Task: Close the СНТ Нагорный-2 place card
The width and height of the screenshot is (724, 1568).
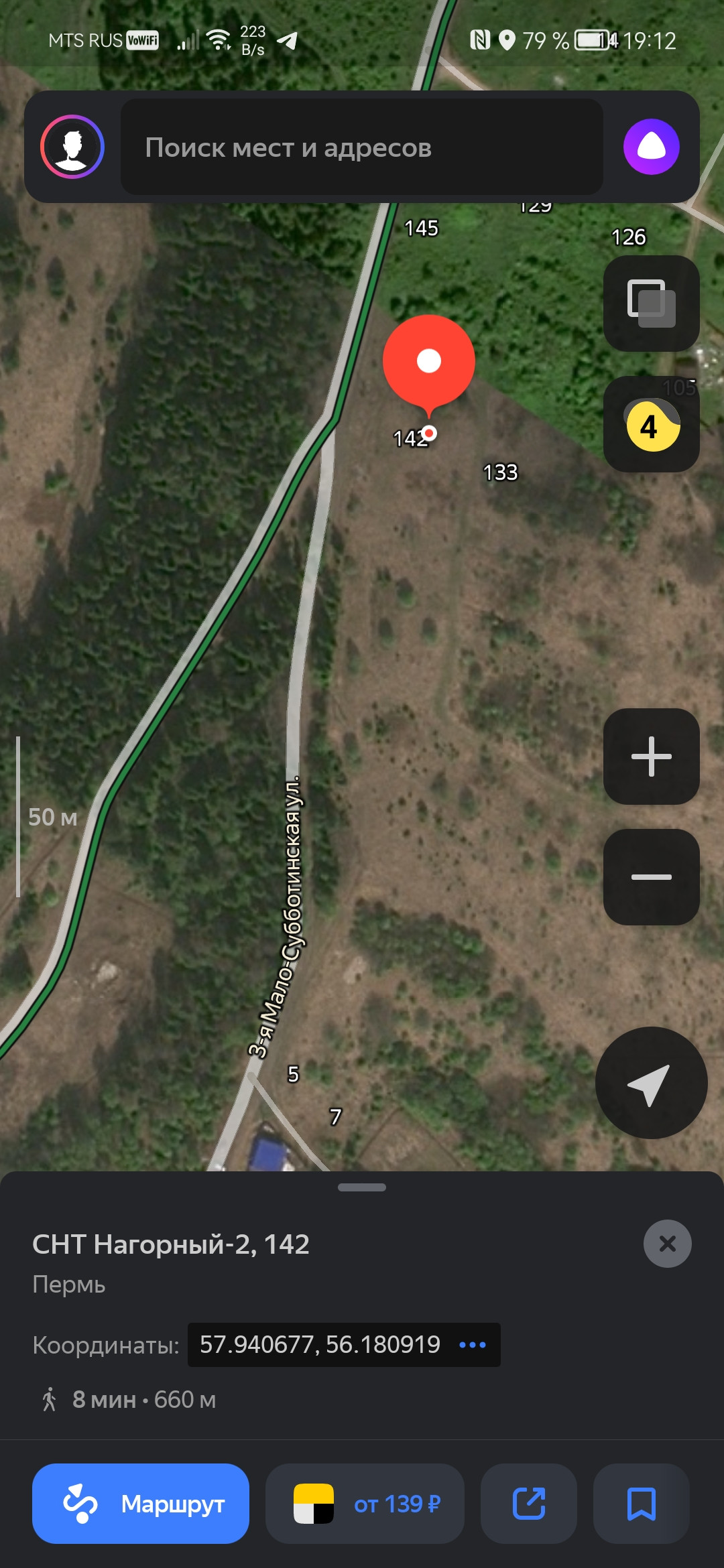Action: tap(667, 1244)
